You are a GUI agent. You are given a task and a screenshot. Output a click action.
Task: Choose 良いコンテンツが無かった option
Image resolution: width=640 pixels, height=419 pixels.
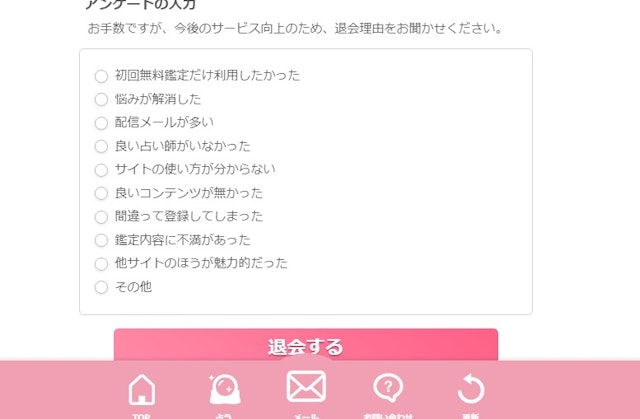101,193
